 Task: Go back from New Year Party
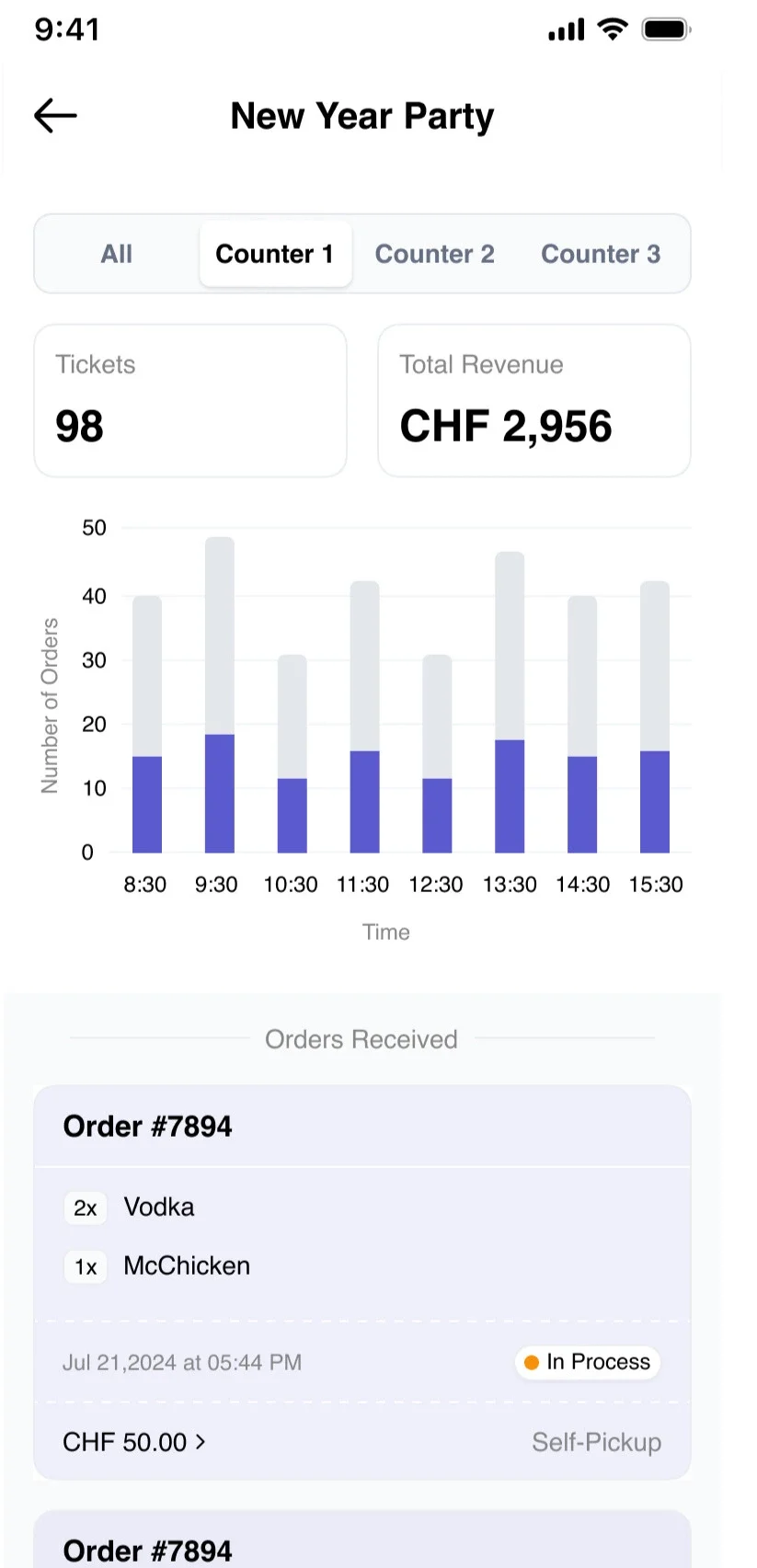tap(55, 116)
